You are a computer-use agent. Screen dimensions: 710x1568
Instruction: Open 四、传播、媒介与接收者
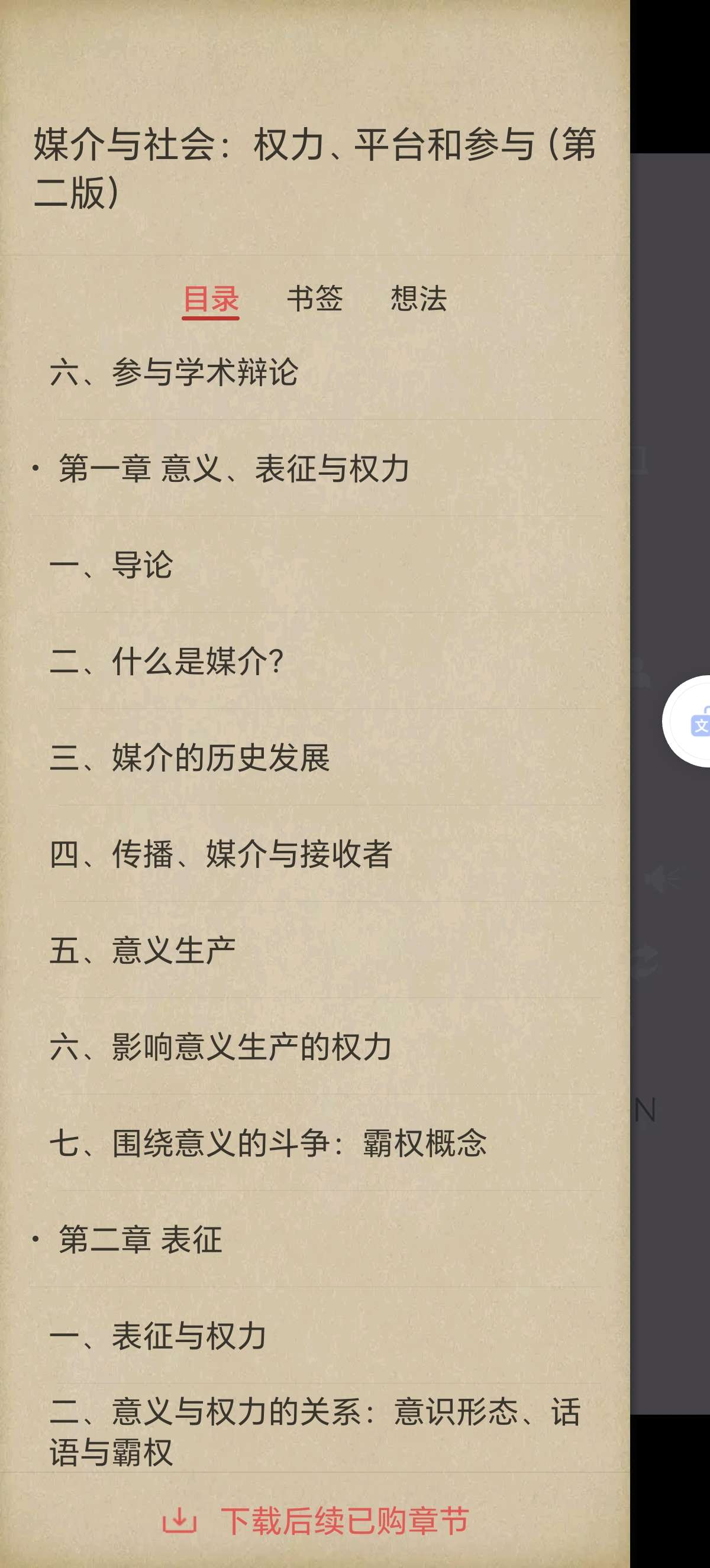point(221,853)
